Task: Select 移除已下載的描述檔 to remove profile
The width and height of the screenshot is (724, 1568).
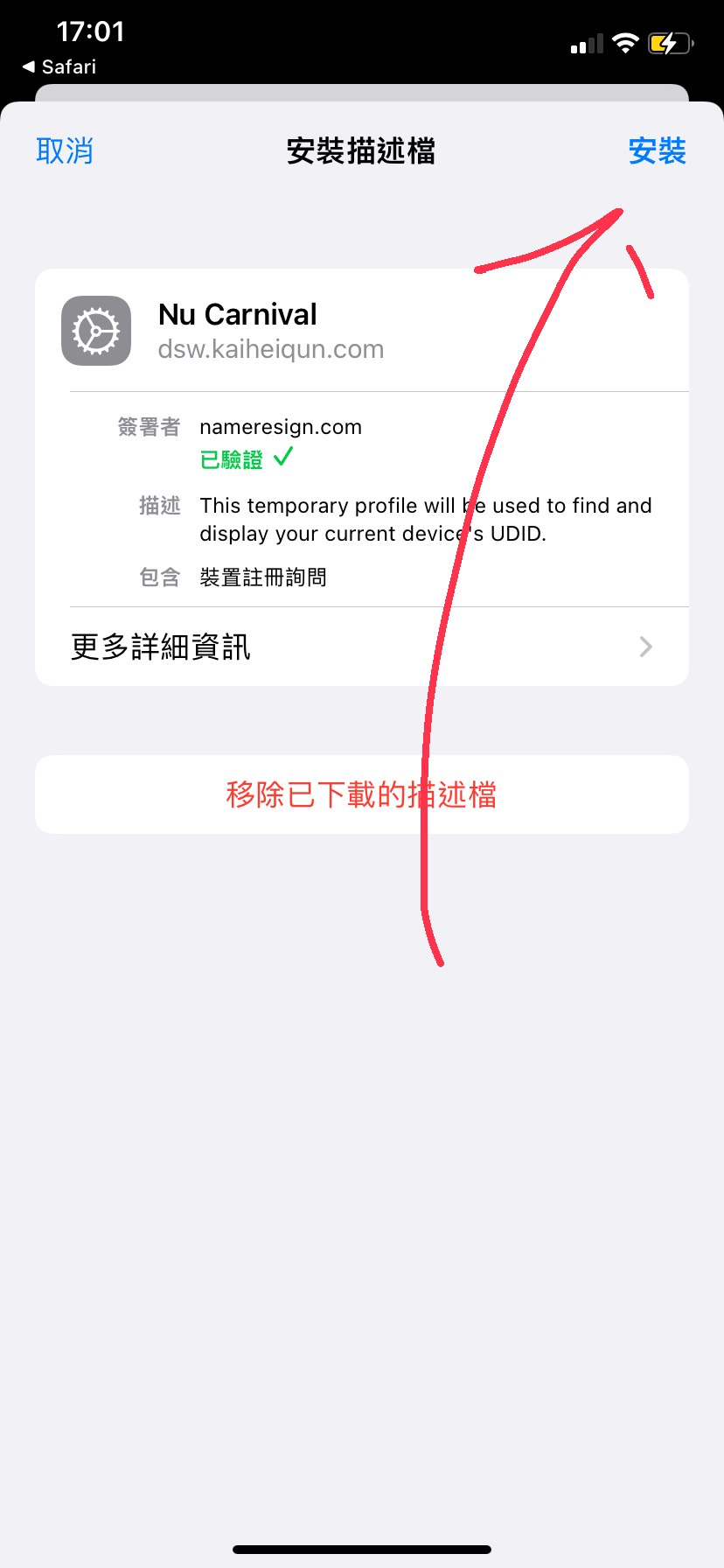Action: click(x=362, y=794)
